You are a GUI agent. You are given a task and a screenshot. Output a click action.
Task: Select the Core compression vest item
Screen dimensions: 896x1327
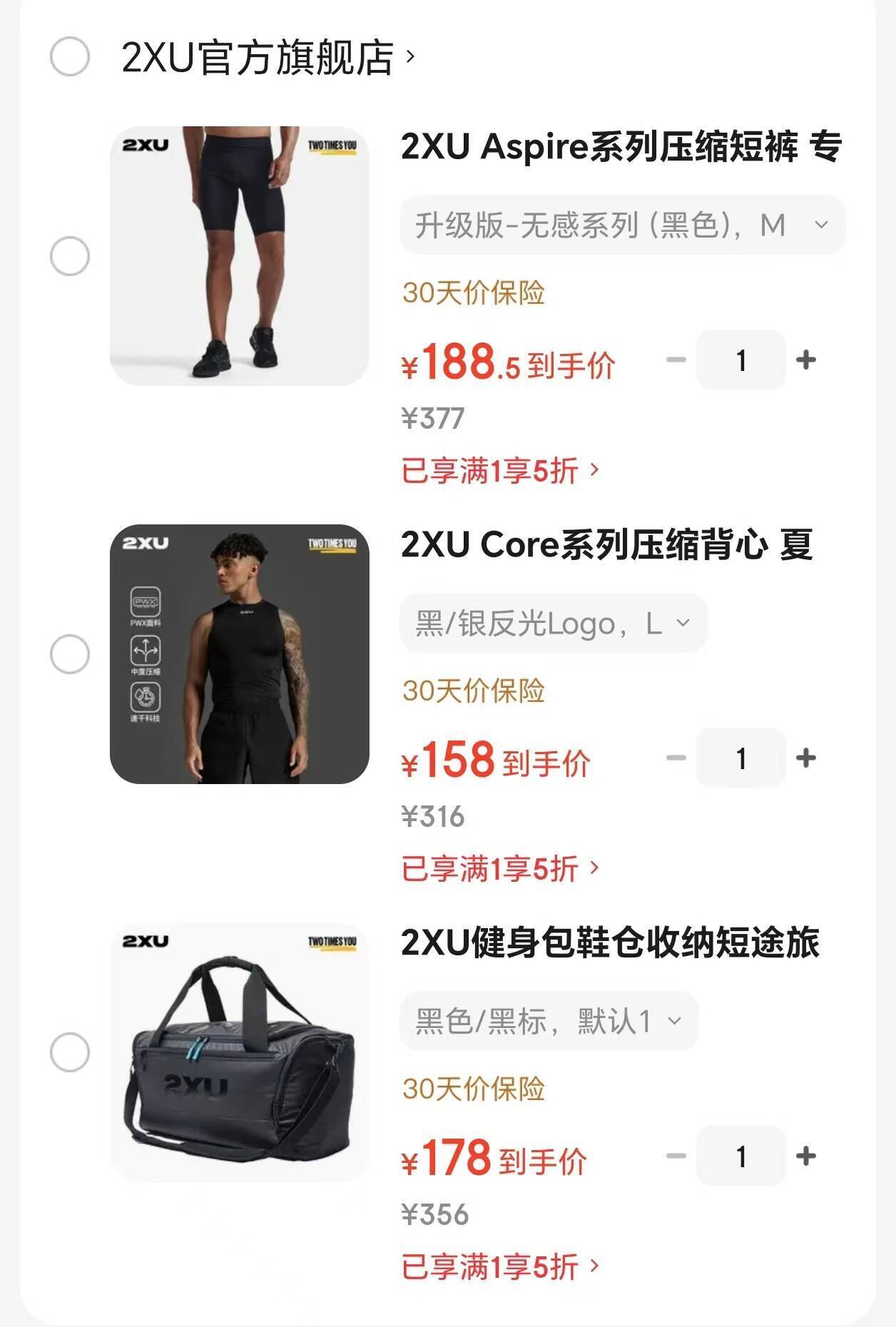70,654
